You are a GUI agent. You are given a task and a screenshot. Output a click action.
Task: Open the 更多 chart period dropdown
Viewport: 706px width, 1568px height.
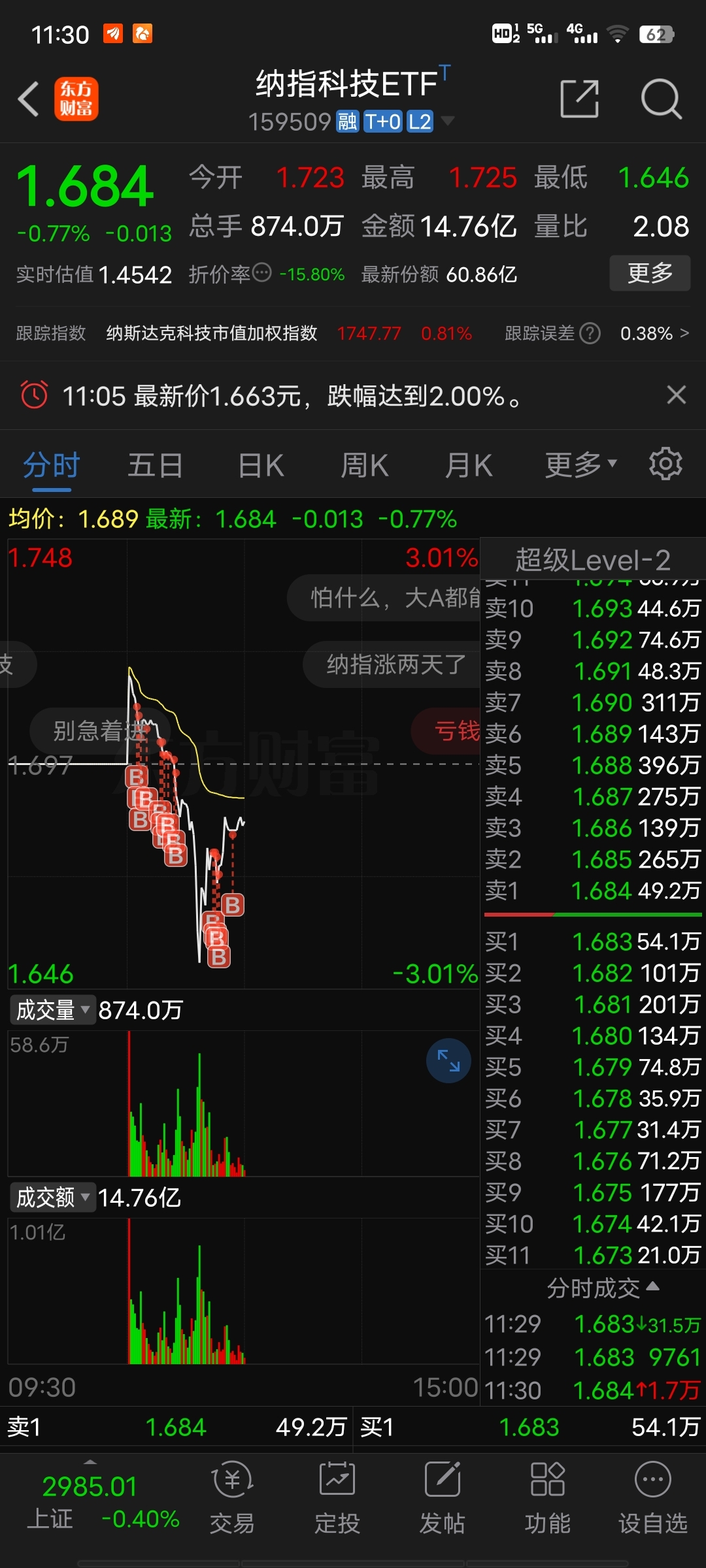point(578,464)
